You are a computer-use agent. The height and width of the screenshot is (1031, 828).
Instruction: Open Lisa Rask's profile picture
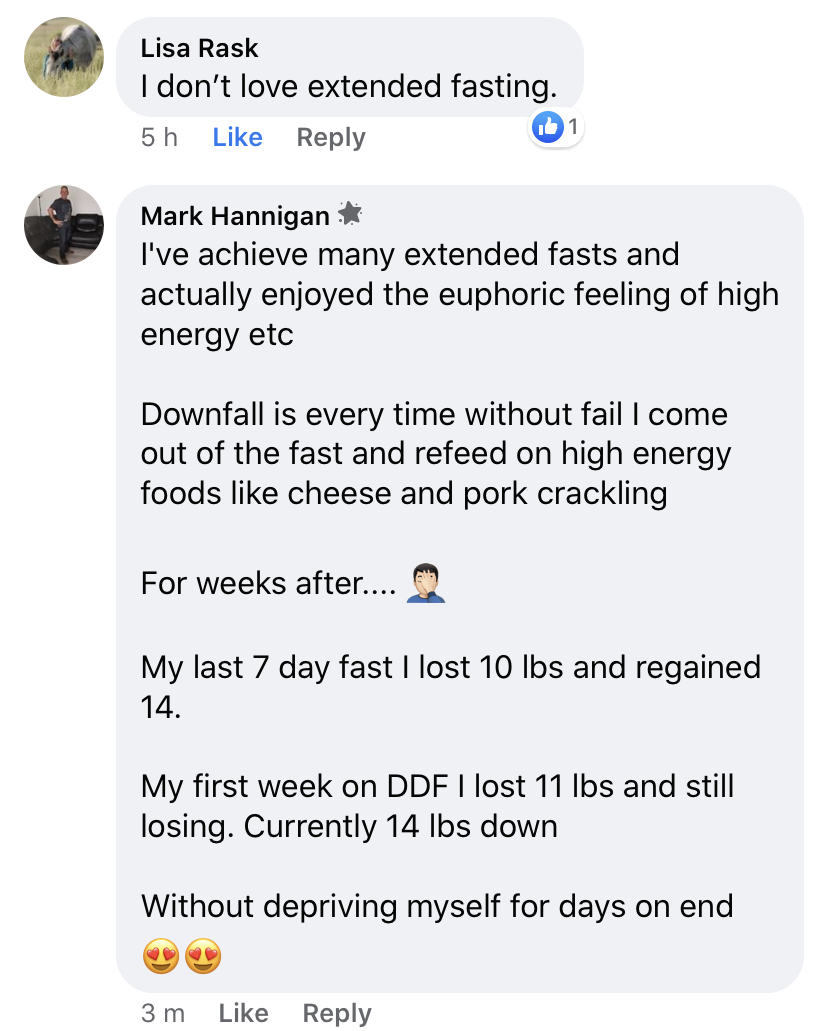[x=64, y=57]
